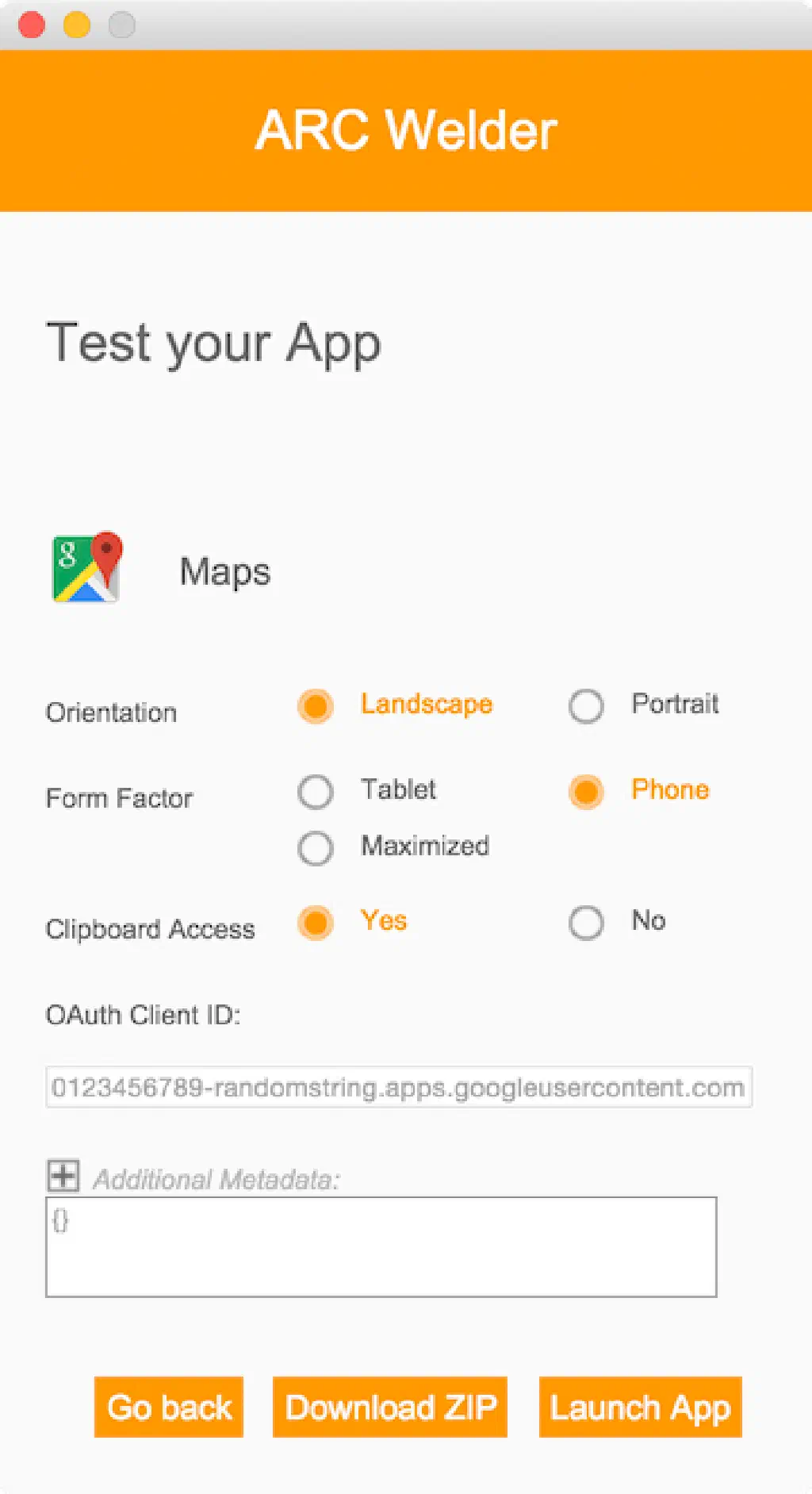This screenshot has height=1494, width=812.
Task: Close the window with the red button
Action: coord(32,25)
